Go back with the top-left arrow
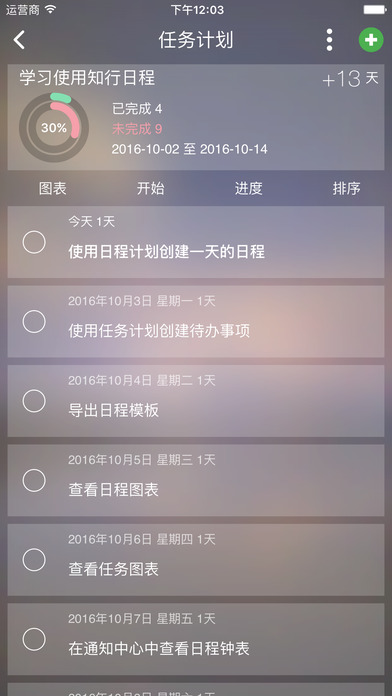The width and height of the screenshot is (392, 696). (x=19, y=40)
